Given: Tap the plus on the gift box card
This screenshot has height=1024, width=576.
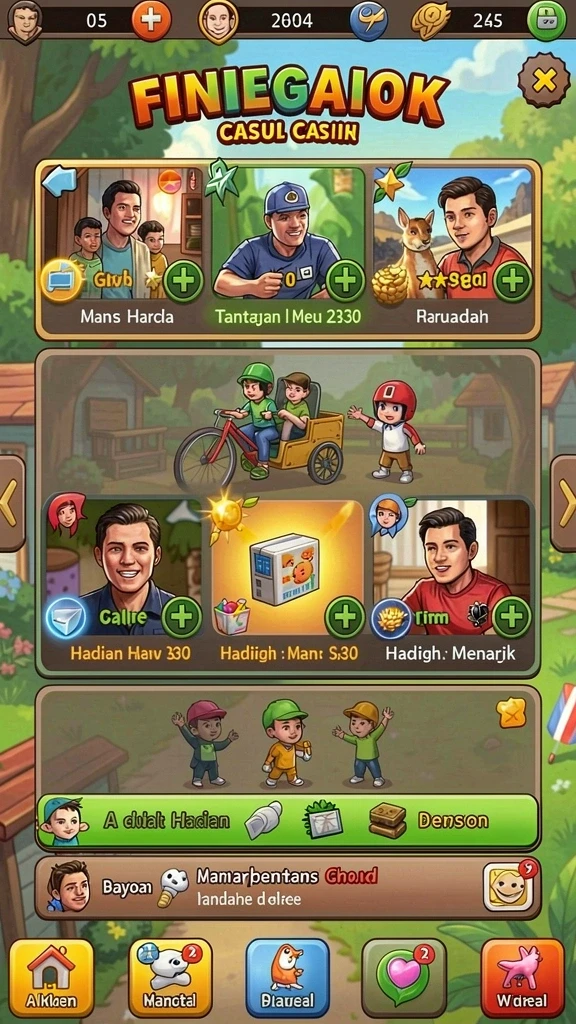Looking at the screenshot, I should pyautogui.click(x=345, y=617).
